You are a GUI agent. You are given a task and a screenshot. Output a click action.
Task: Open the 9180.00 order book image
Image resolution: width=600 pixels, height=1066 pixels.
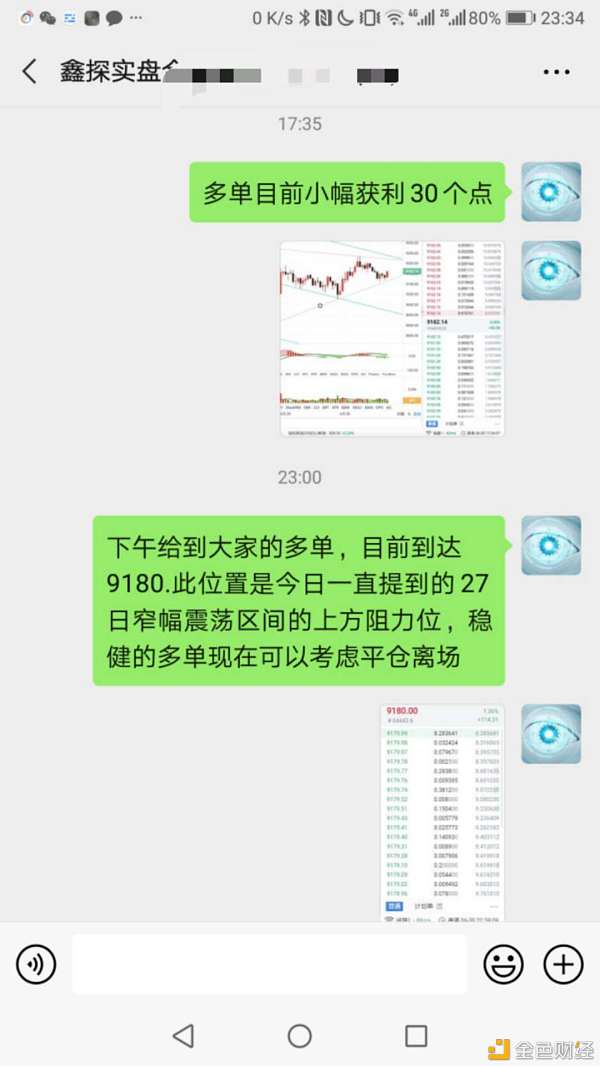(x=442, y=811)
